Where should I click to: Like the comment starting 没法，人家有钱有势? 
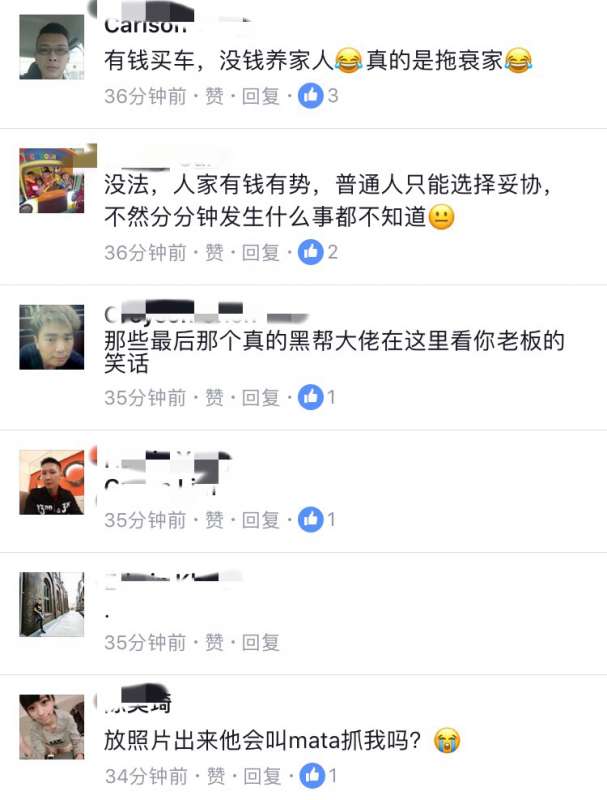coord(214,252)
